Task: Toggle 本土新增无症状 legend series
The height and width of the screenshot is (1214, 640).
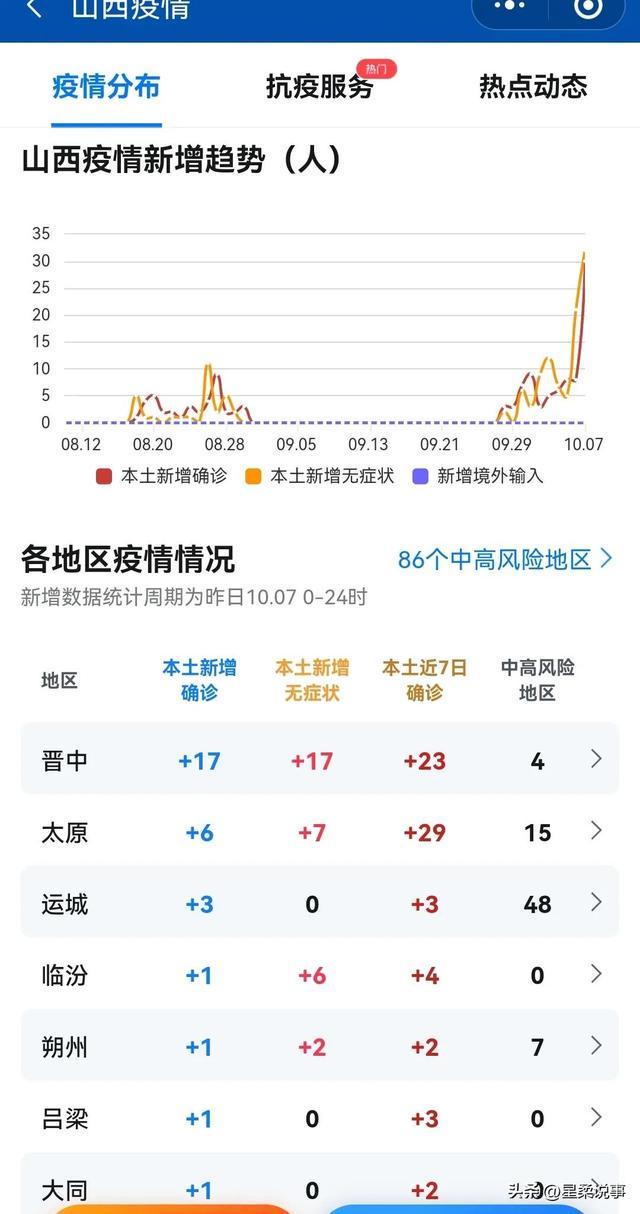Action: [320, 476]
